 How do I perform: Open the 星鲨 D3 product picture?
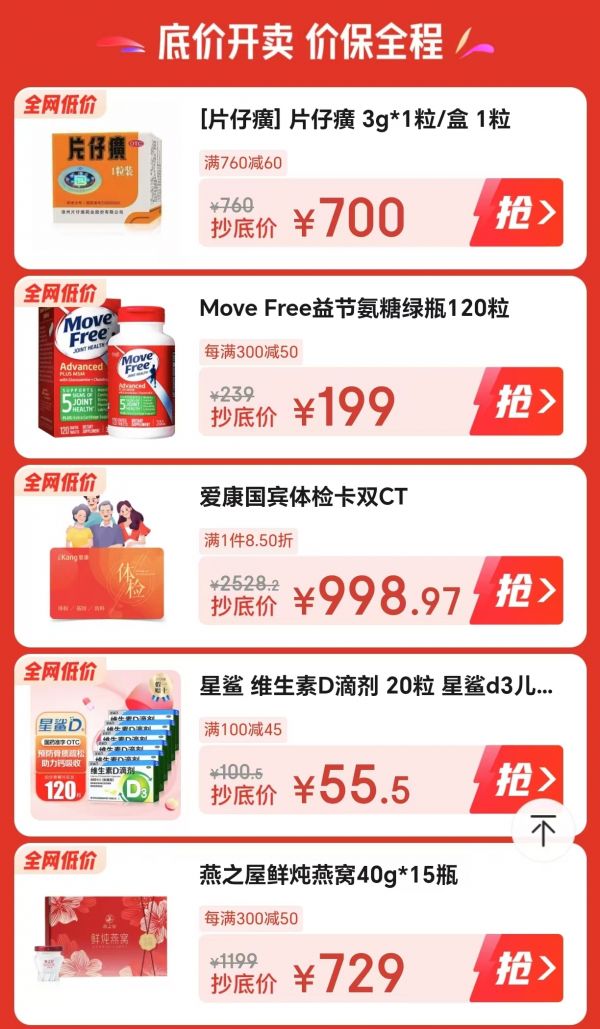tap(106, 745)
